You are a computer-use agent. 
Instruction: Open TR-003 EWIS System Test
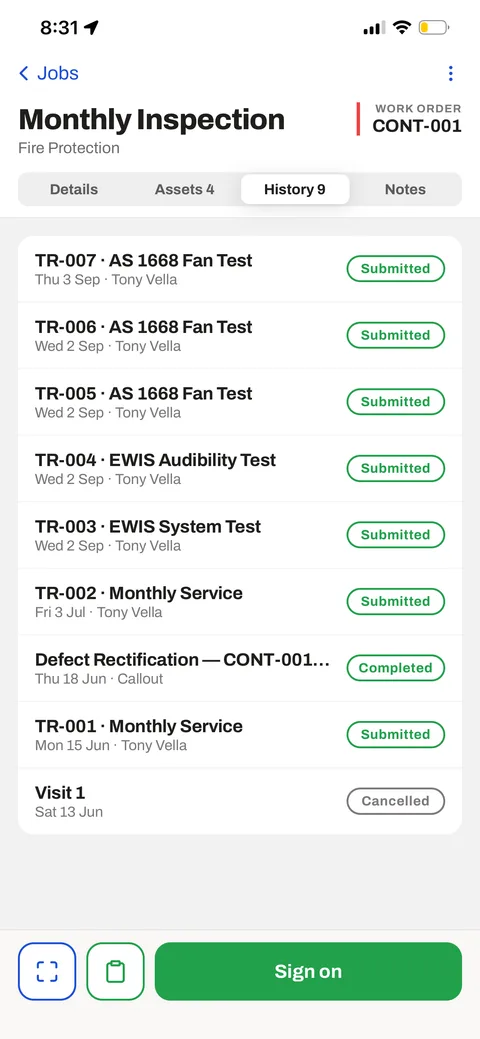[240, 535]
